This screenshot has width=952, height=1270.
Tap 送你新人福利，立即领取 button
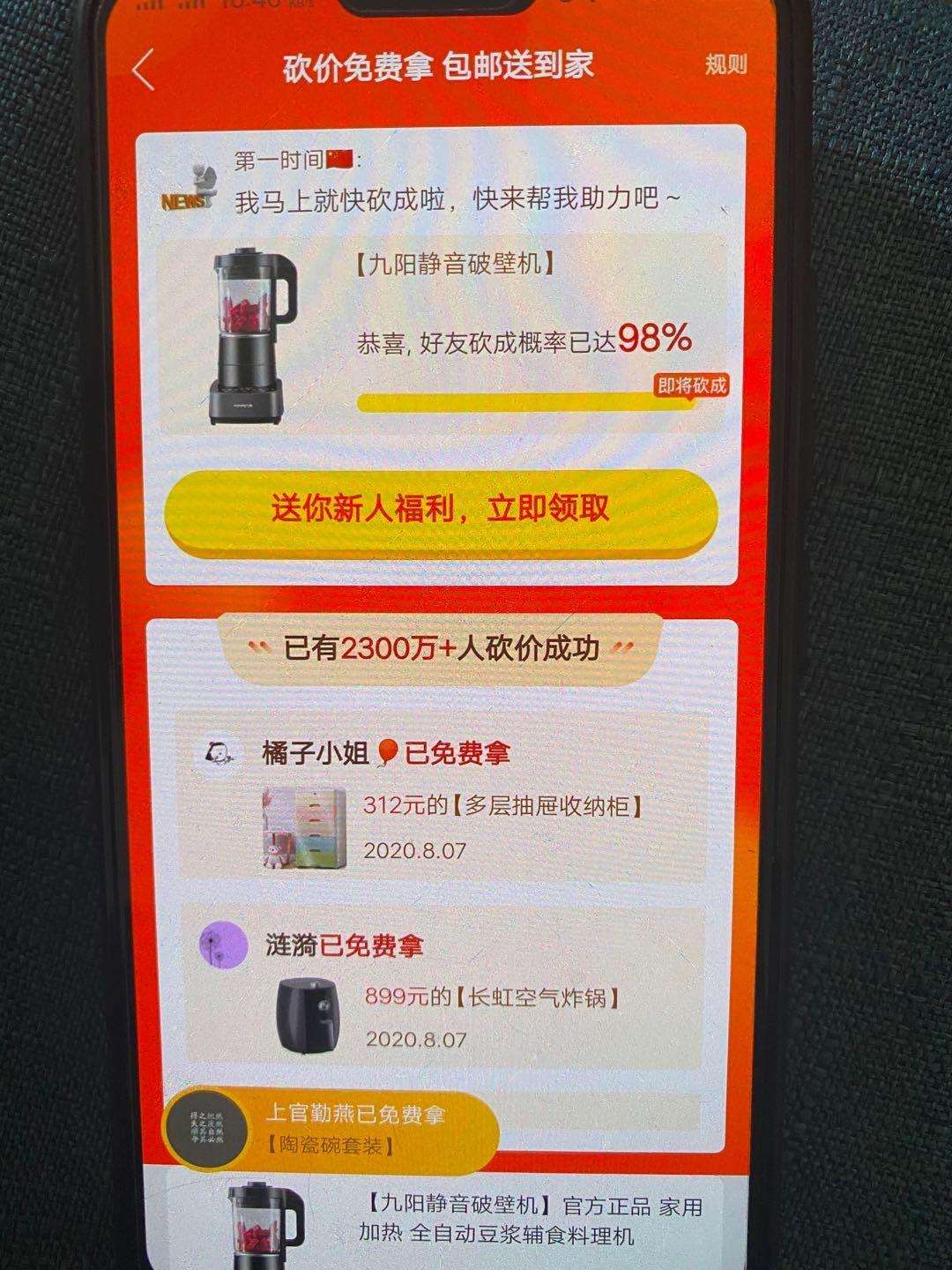(440, 511)
